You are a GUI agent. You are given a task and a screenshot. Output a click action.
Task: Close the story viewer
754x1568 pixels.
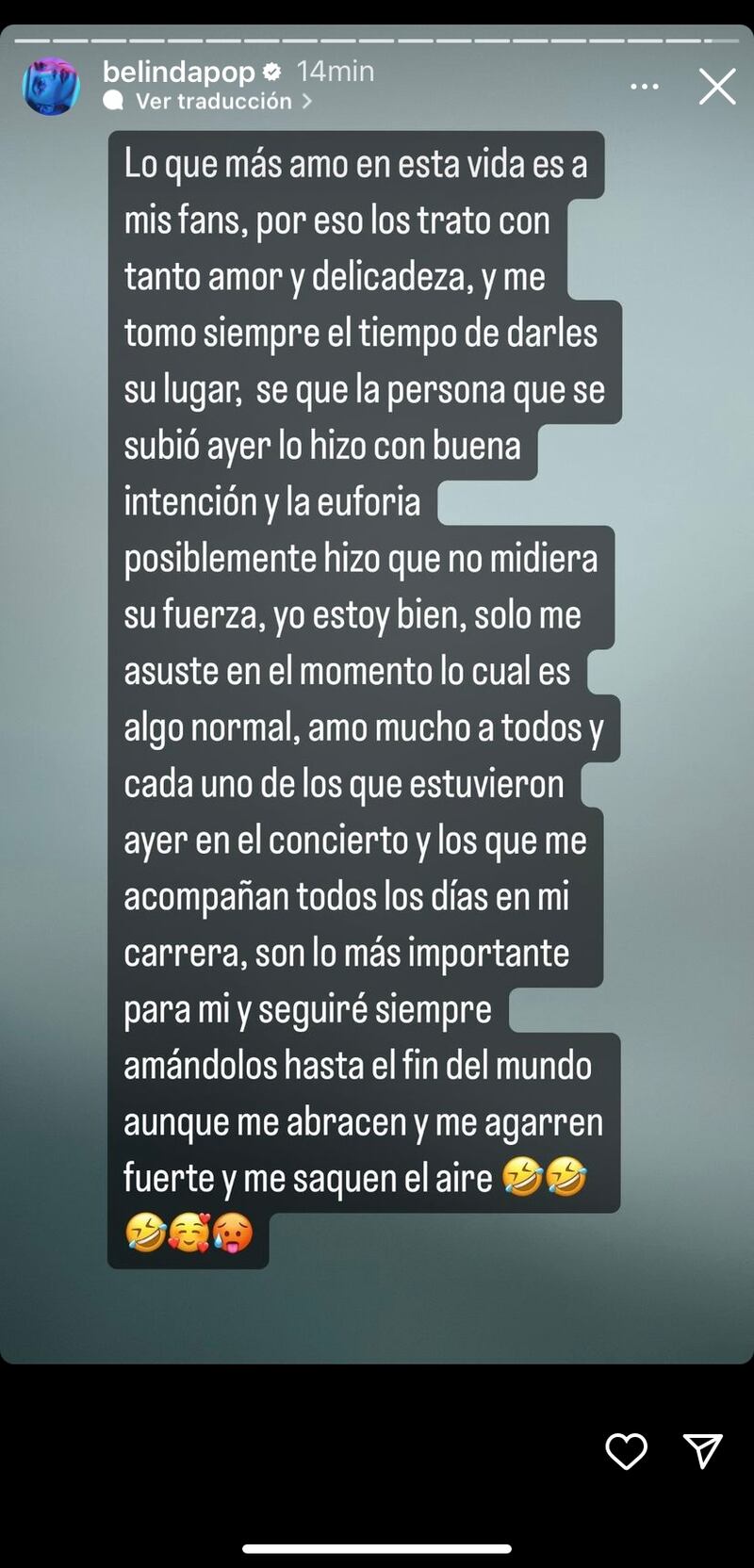(x=716, y=87)
